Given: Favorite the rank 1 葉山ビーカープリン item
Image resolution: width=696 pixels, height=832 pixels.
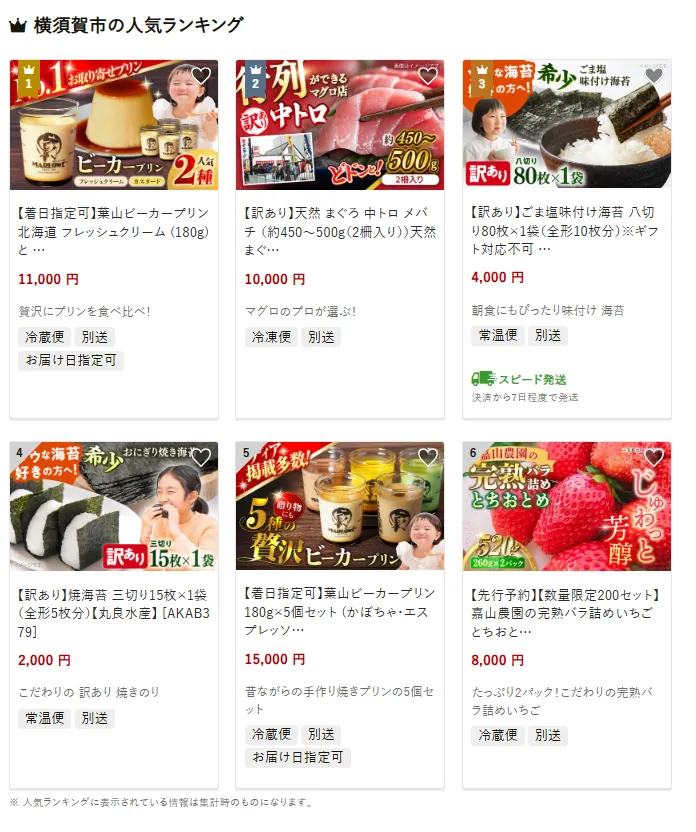Looking at the screenshot, I should [201, 76].
